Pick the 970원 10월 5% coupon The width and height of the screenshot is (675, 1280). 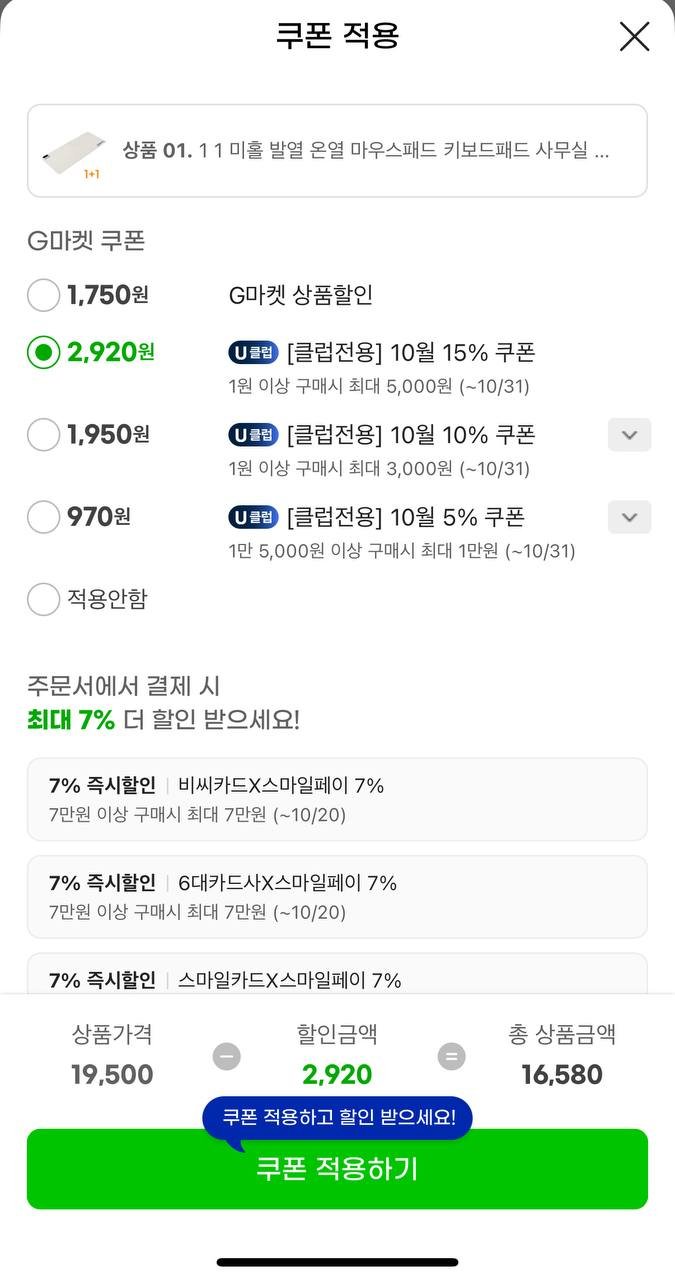click(44, 517)
